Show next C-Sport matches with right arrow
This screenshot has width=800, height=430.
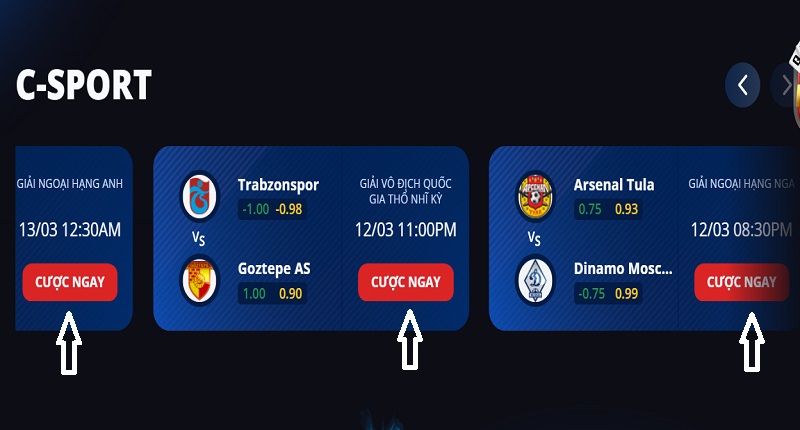tap(786, 85)
